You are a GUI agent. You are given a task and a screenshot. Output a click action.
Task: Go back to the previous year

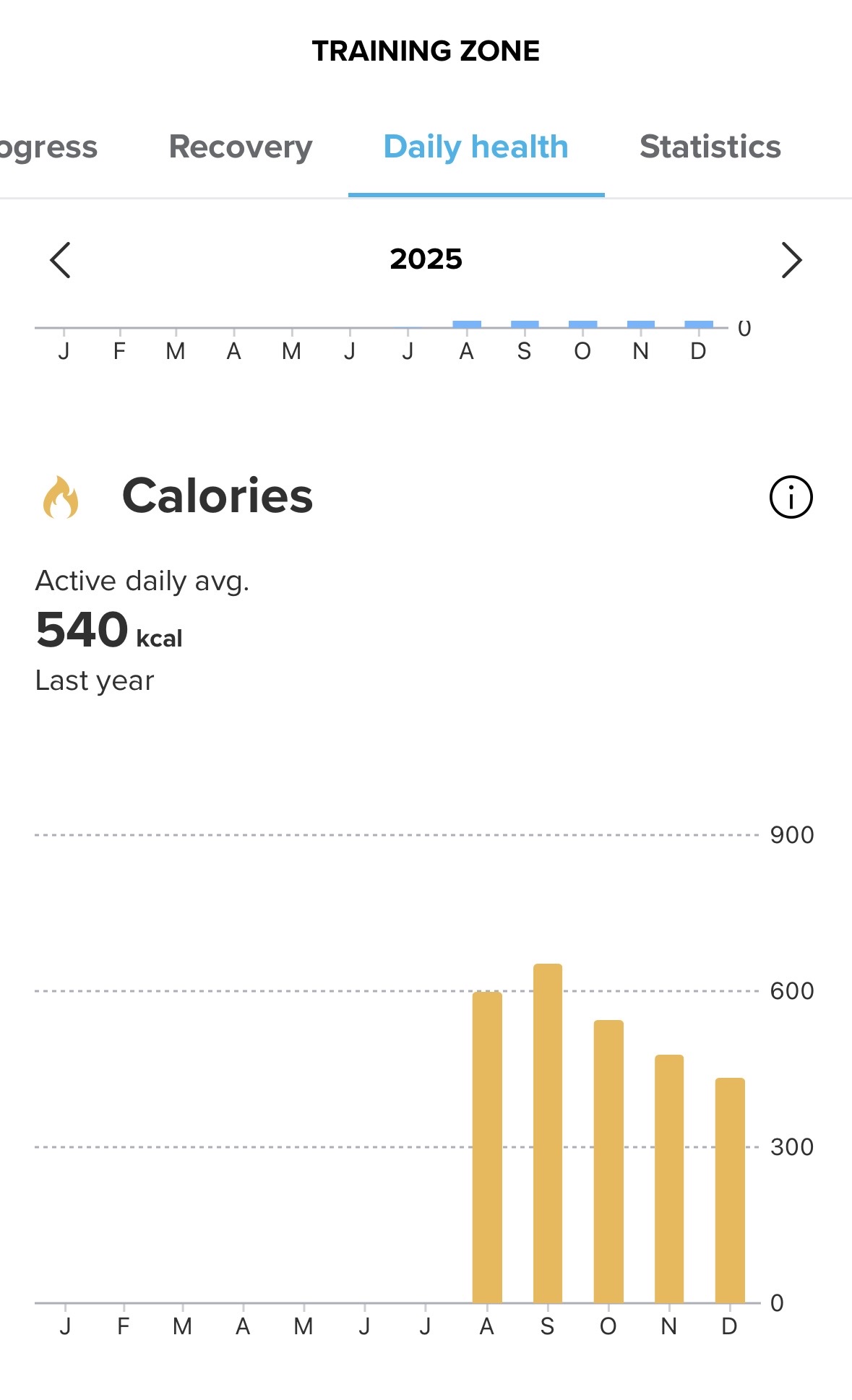coord(61,260)
